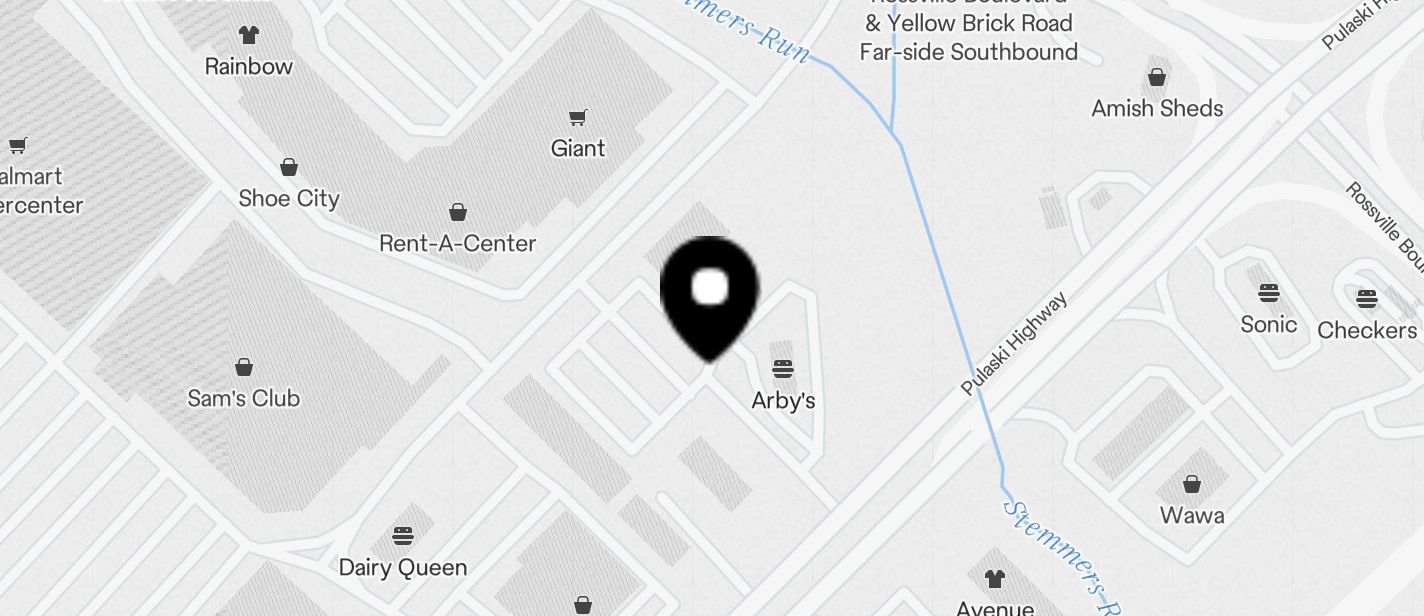
Task: Select the Arby's restaurant marker
Action: (783, 369)
